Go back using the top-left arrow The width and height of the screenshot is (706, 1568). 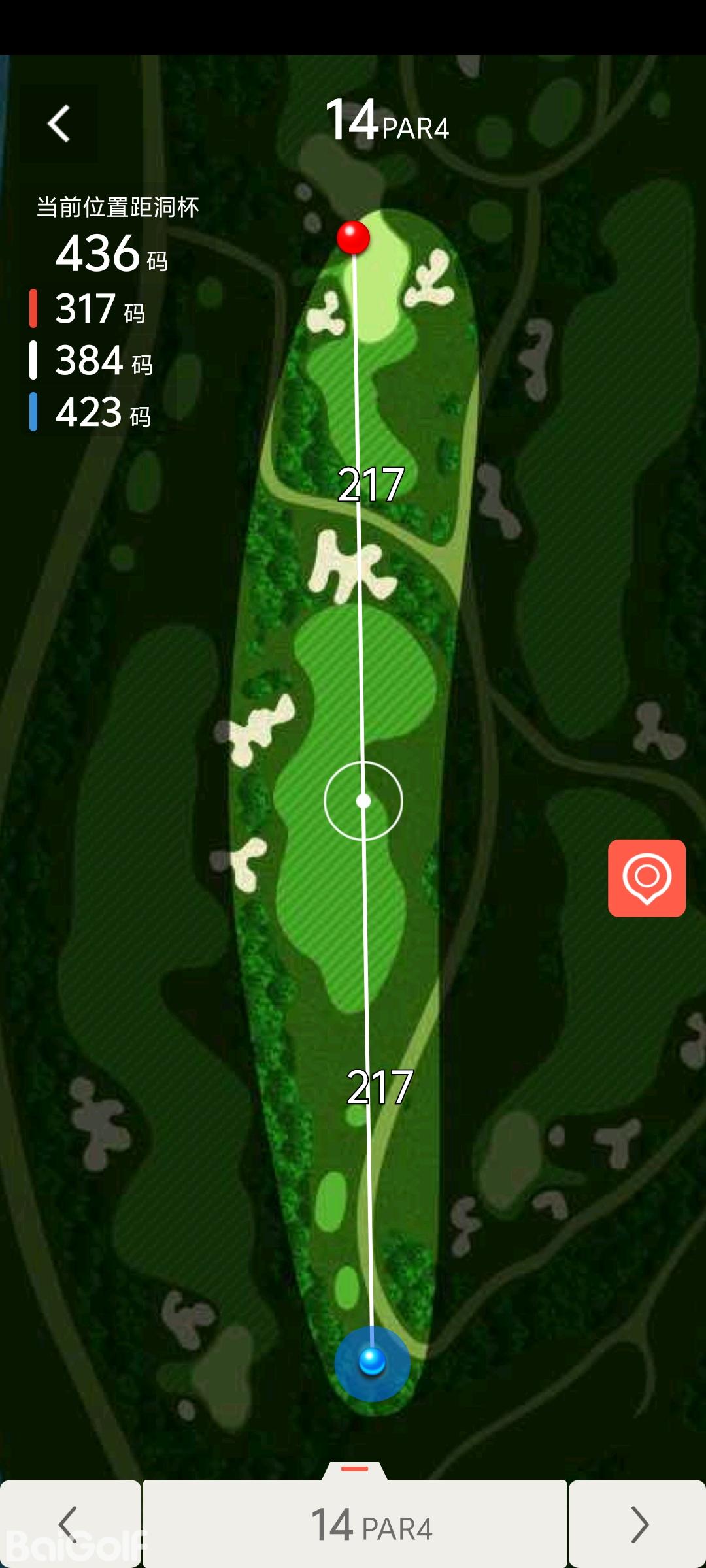pyautogui.click(x=59, y=123)
